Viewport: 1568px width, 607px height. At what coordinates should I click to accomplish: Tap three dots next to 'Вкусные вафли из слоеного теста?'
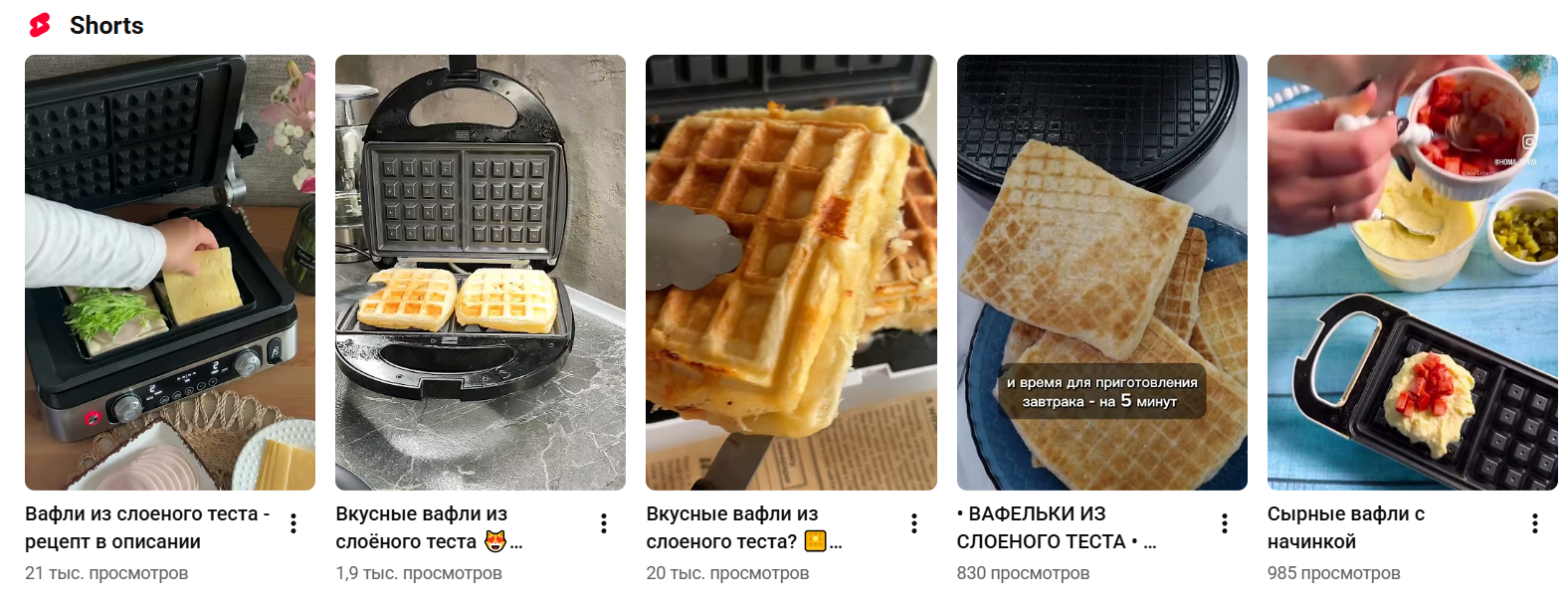click(914, 523)
